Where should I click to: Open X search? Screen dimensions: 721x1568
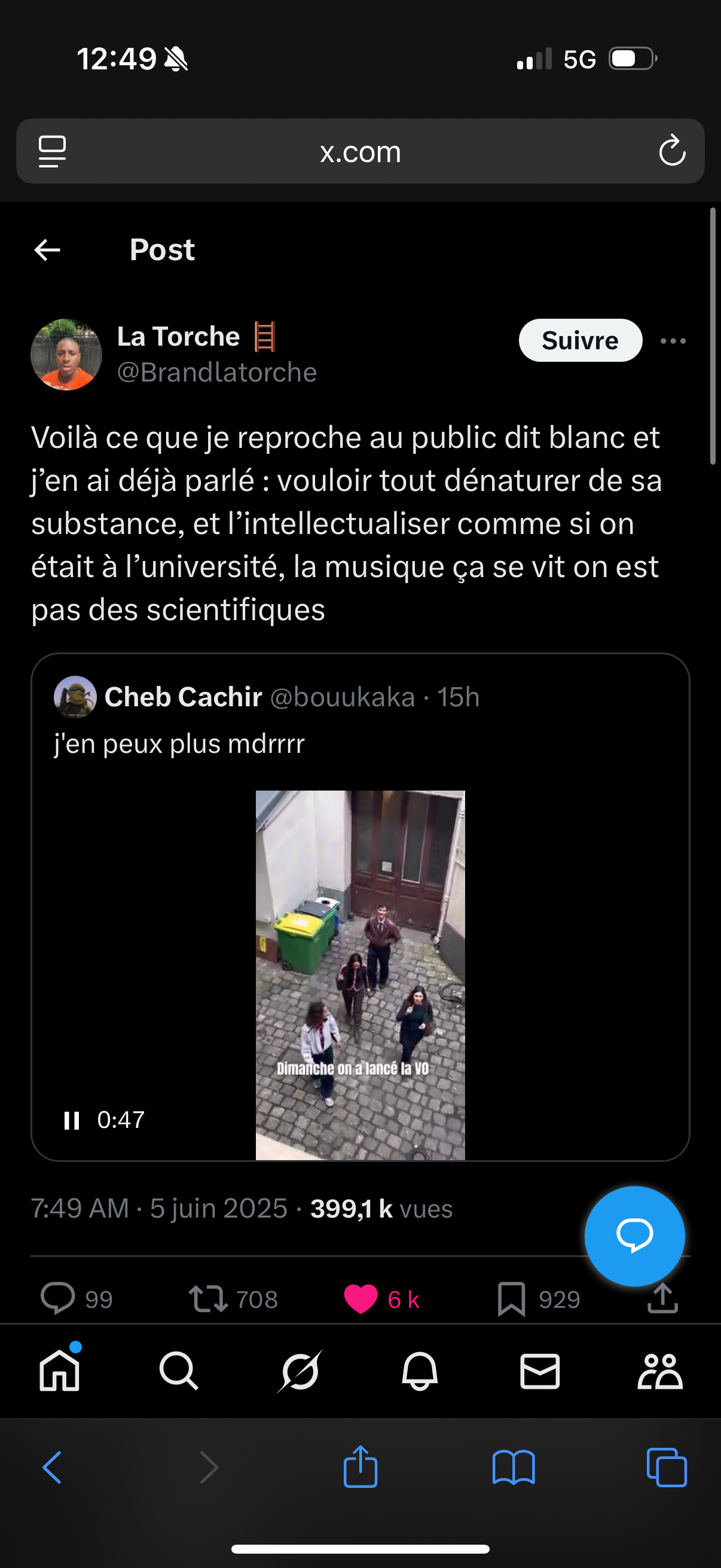click(178, 1371)
